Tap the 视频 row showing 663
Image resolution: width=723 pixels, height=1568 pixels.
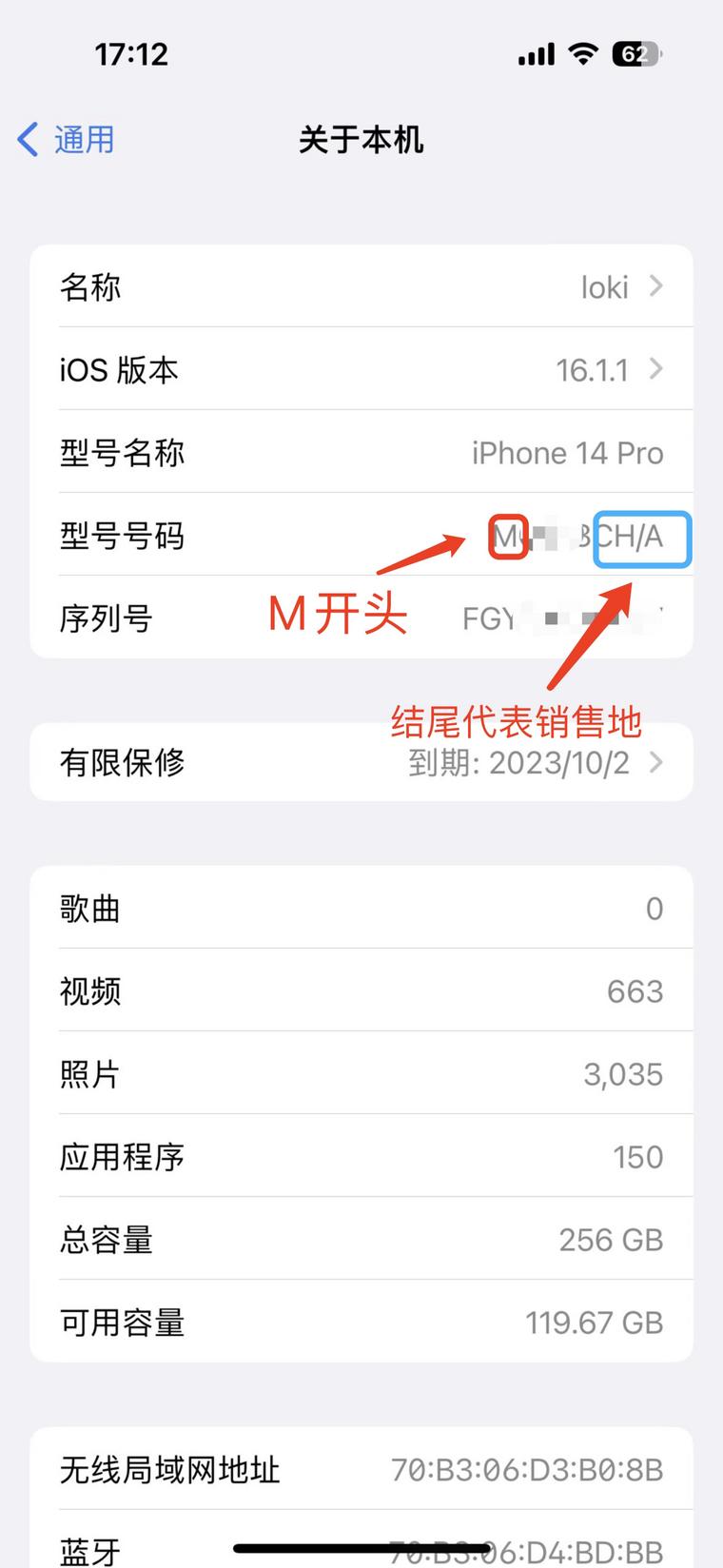(361, 990)
